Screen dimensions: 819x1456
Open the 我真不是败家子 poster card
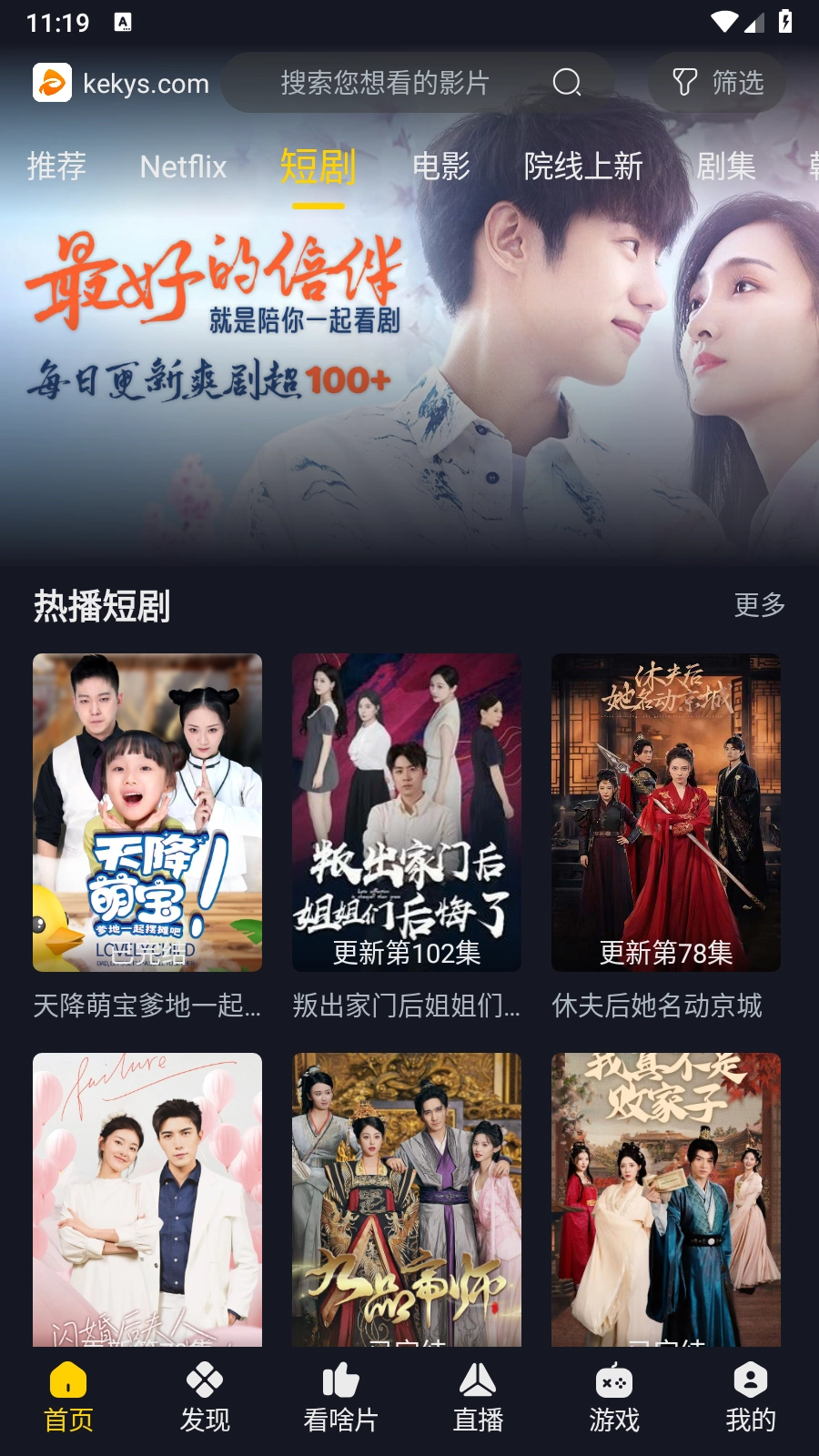pos(666,1199)
